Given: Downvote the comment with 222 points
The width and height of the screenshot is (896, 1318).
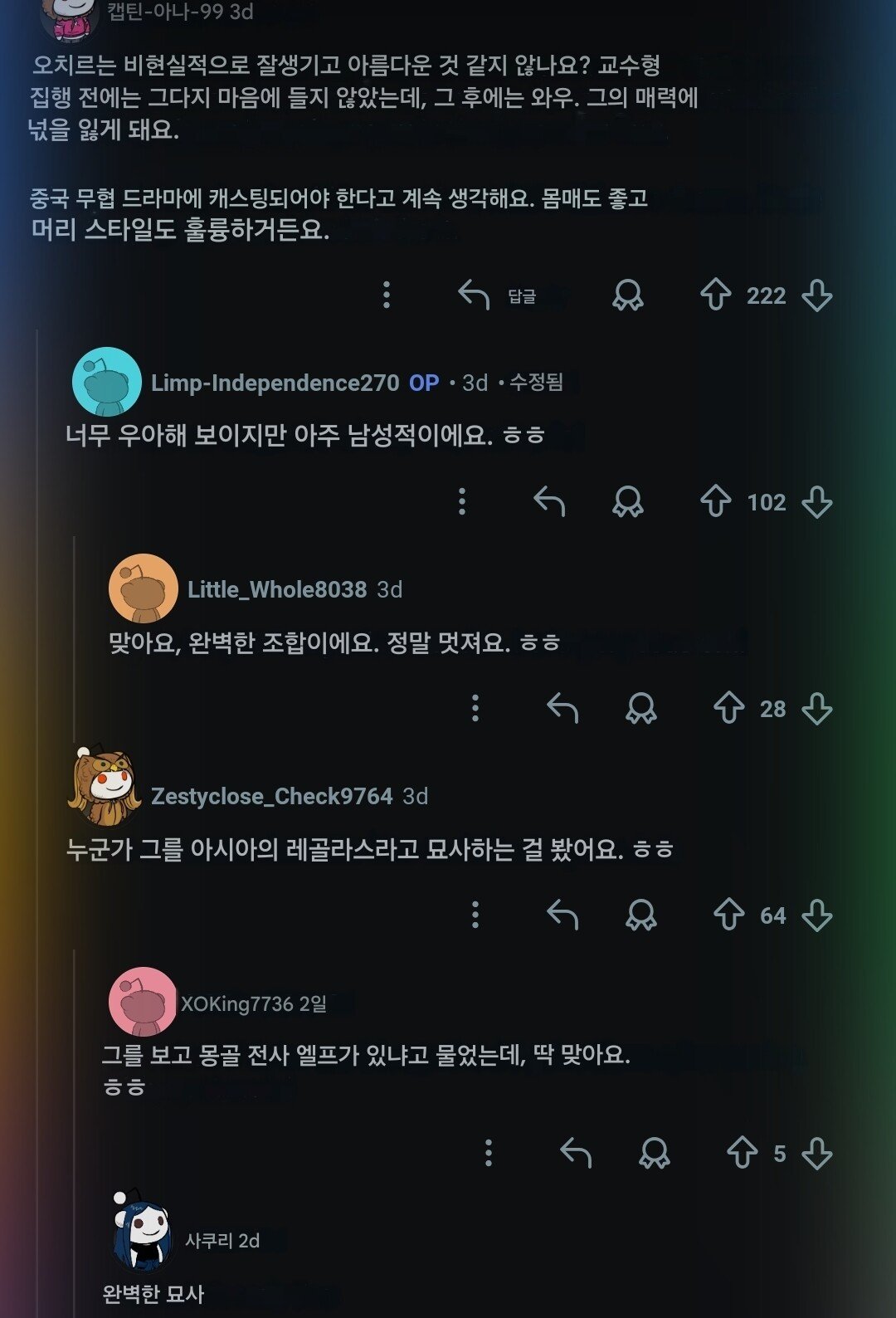Looking at the screenshot, I should pyautogui.click(x=817, y=295).
